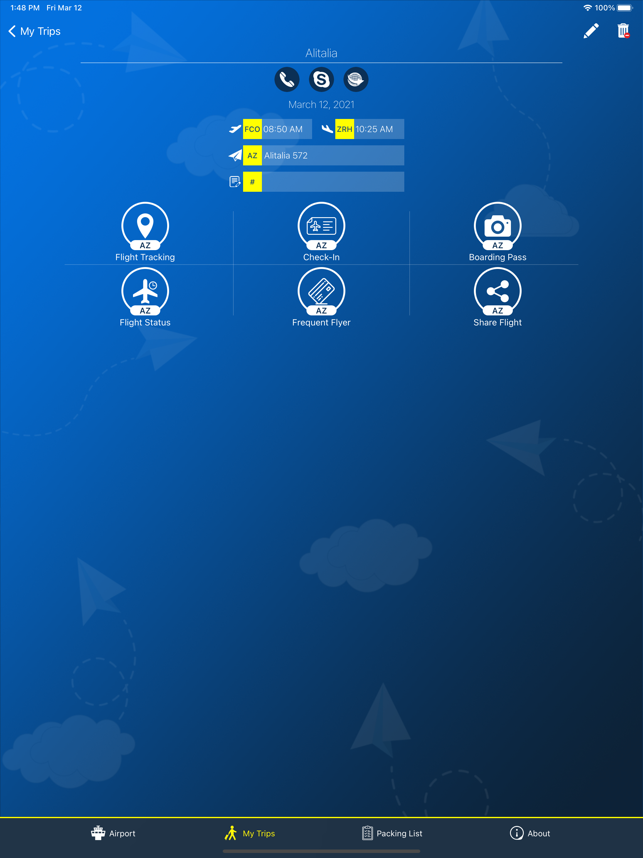Open the Packing List tab
Image resolution: width=643 pixels, height=858 pixels.
click(392, 833)
